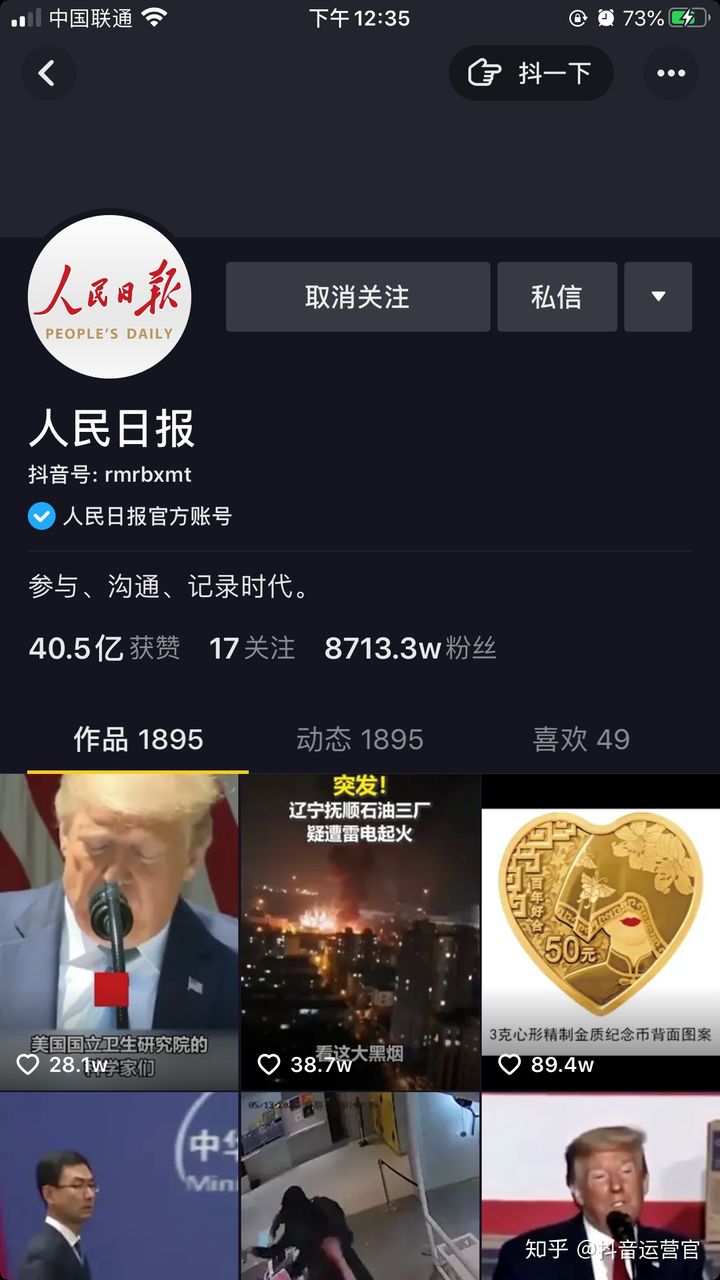Click the blue verified account badge

tap(41, 517)
